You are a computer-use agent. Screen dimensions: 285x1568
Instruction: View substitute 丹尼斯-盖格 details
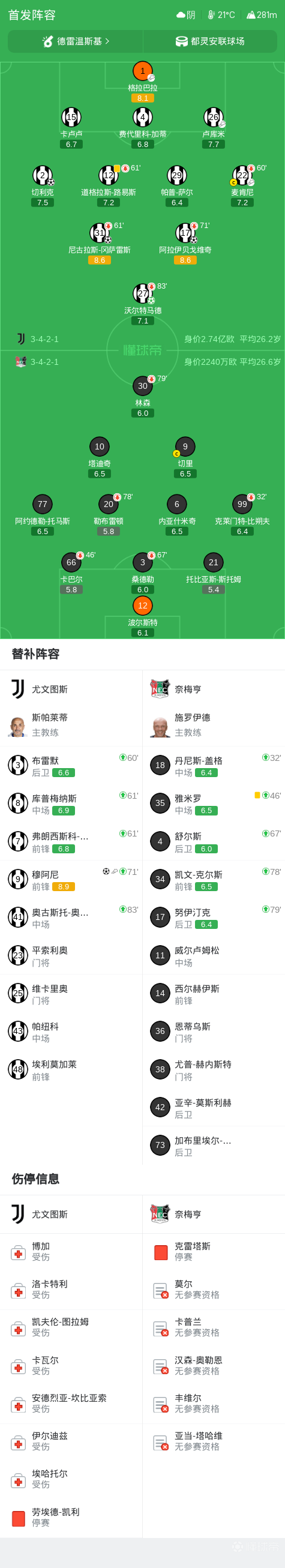click(x=214, y=765)
